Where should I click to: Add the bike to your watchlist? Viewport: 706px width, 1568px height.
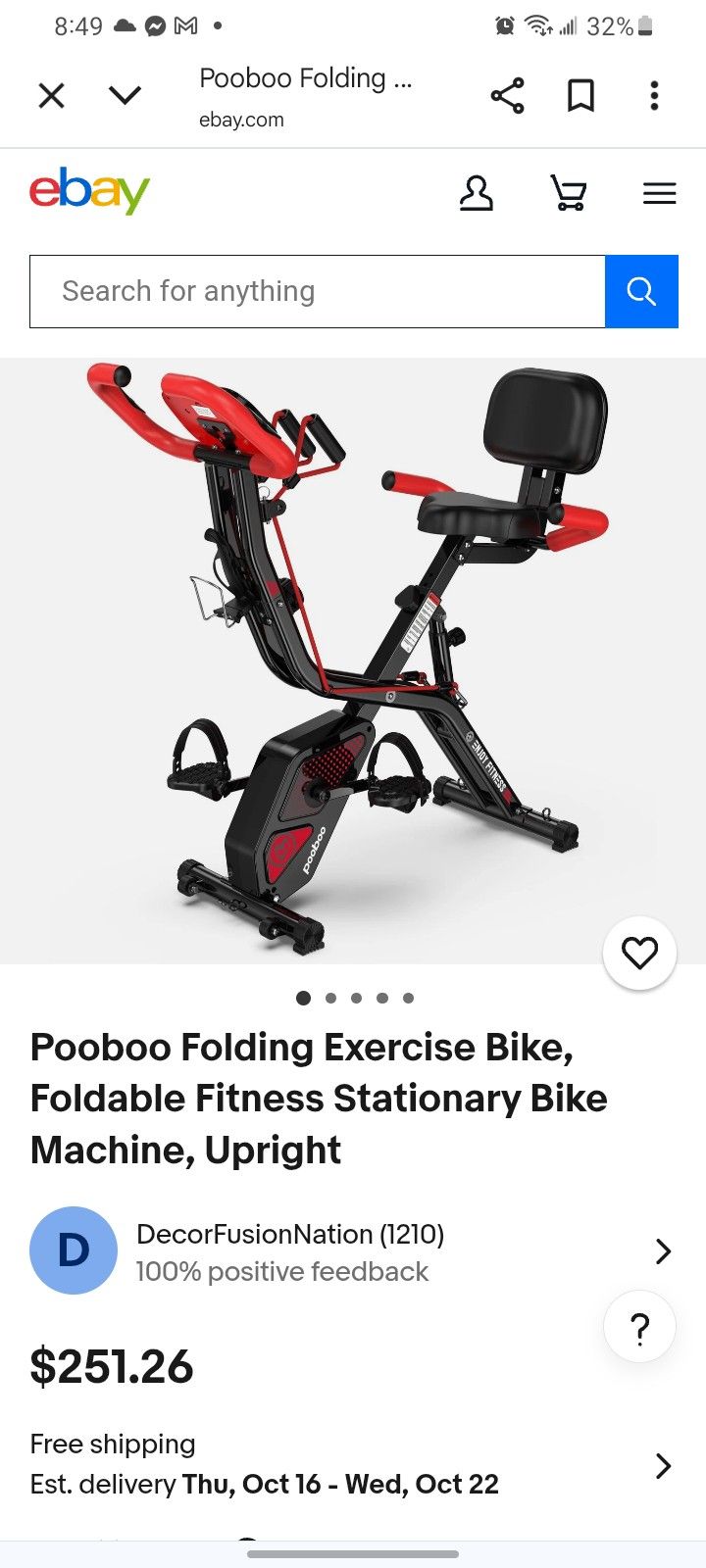[639, 953]
